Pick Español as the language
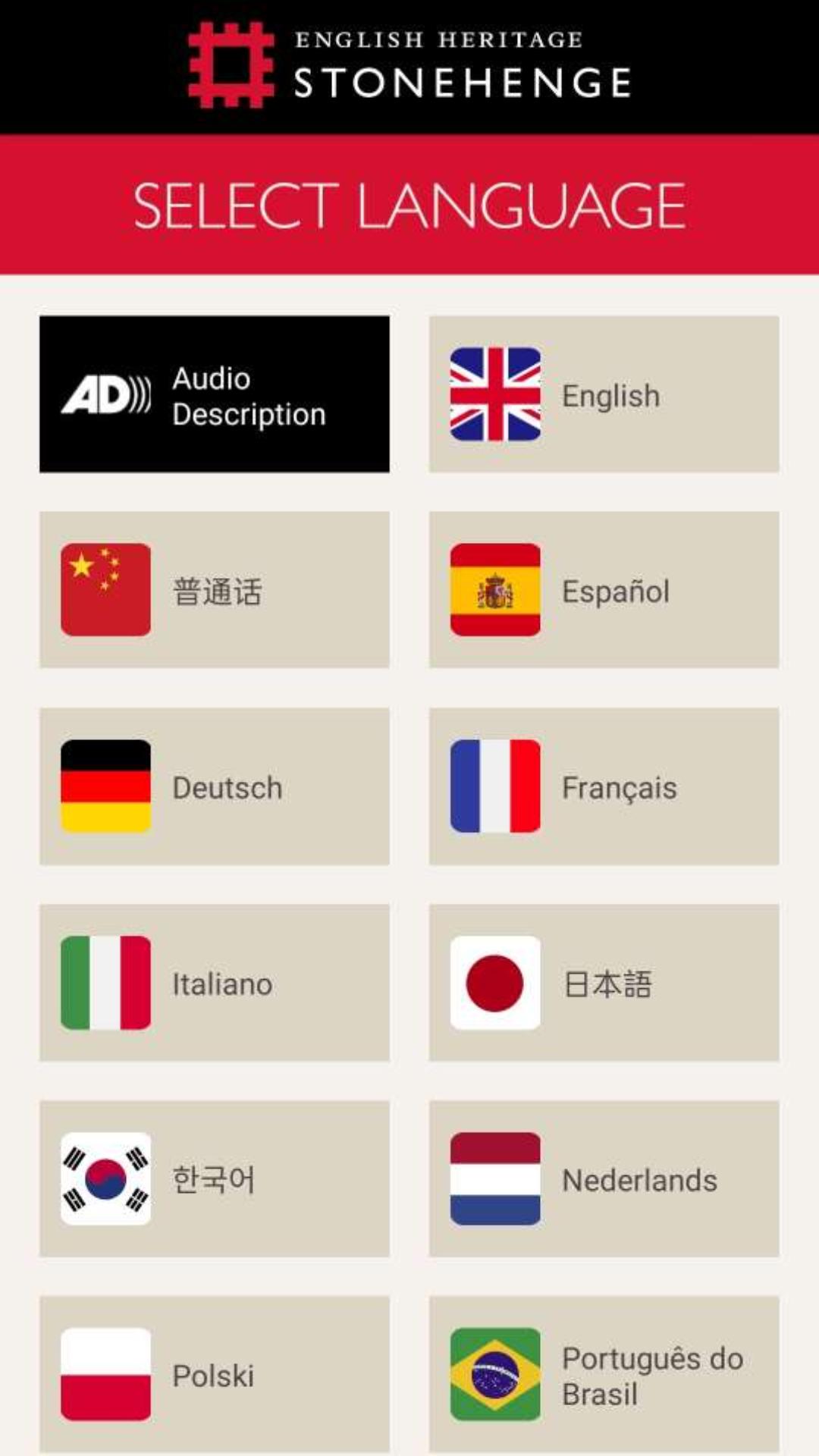 tap(604, 590)
